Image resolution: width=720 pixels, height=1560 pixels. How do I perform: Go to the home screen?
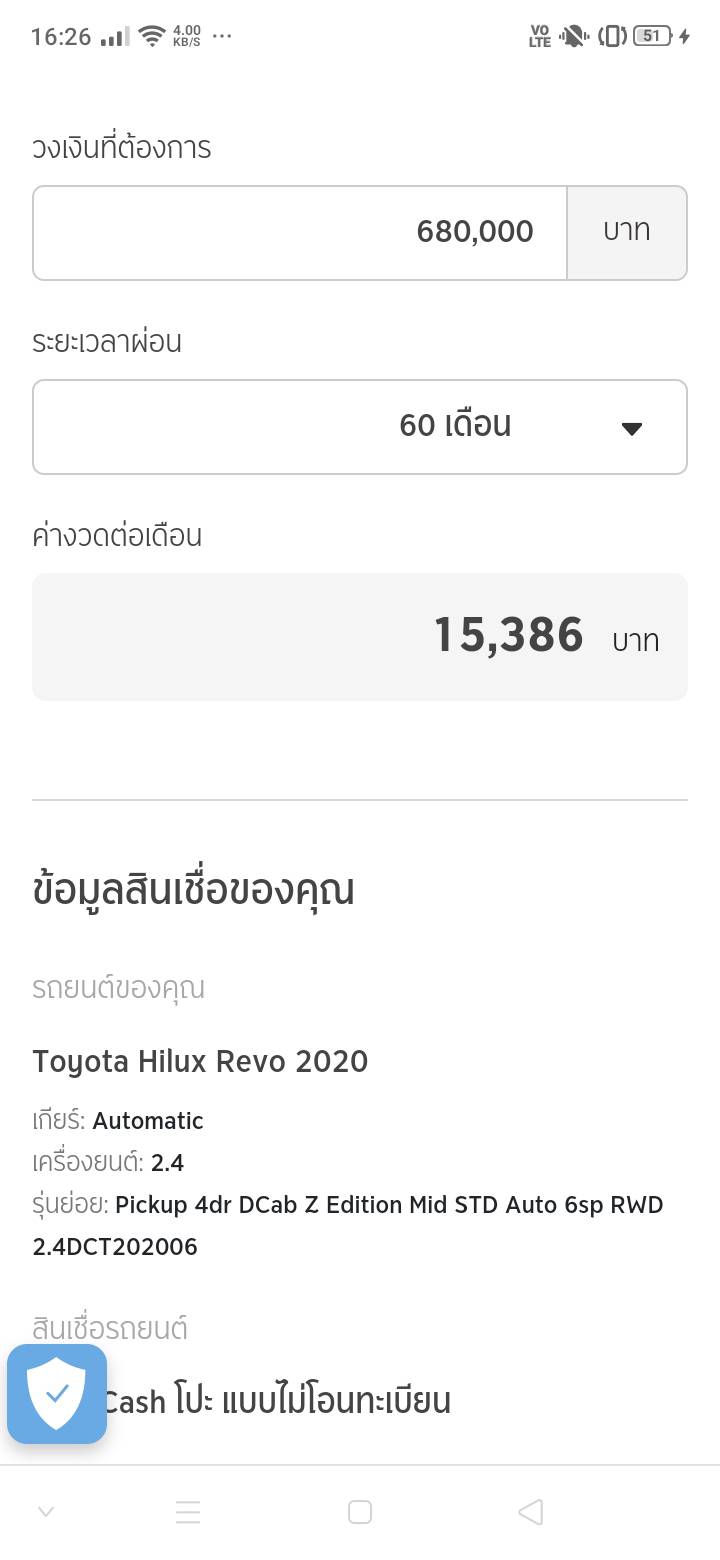pyautogui.click(x=360, y=1512)
